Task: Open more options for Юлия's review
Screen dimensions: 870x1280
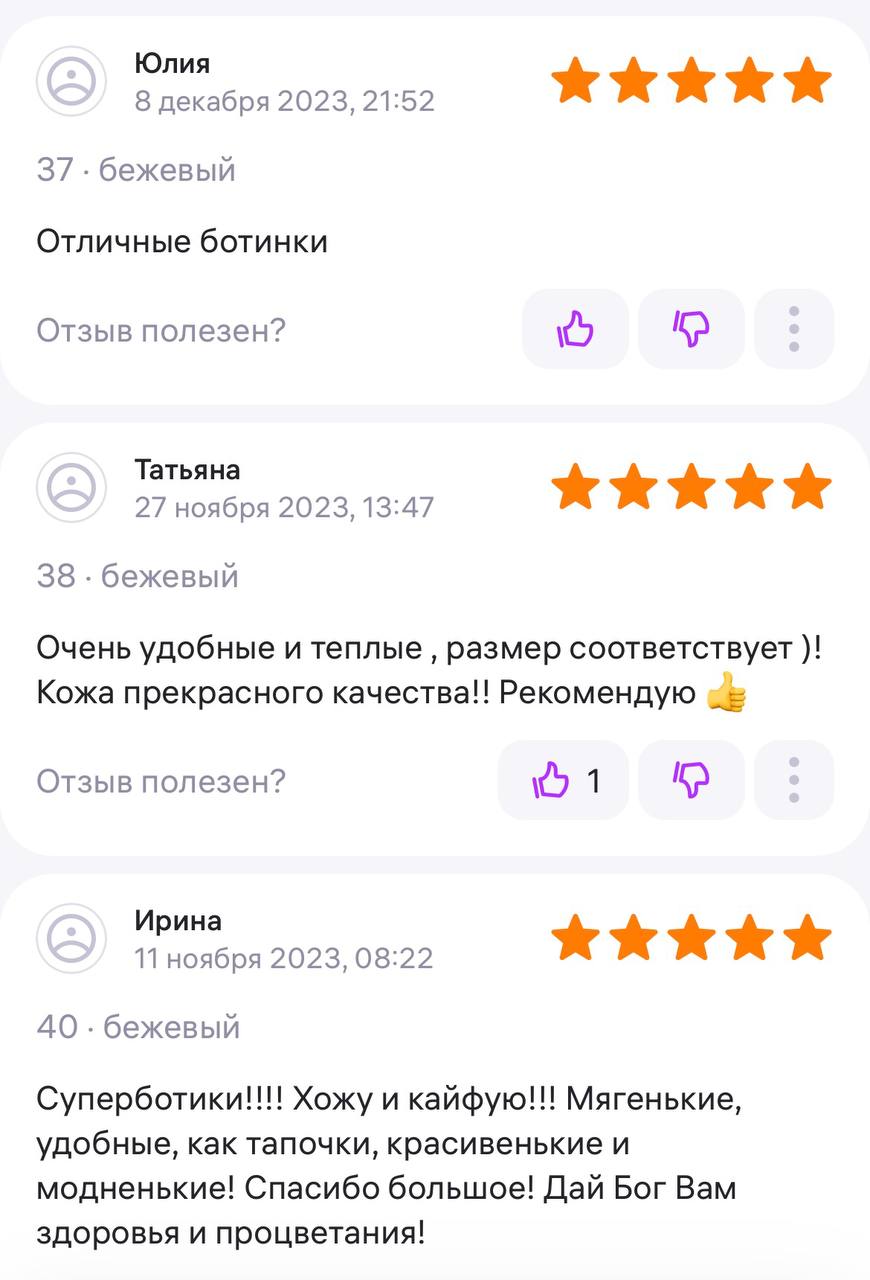Action: pos(793,329)
